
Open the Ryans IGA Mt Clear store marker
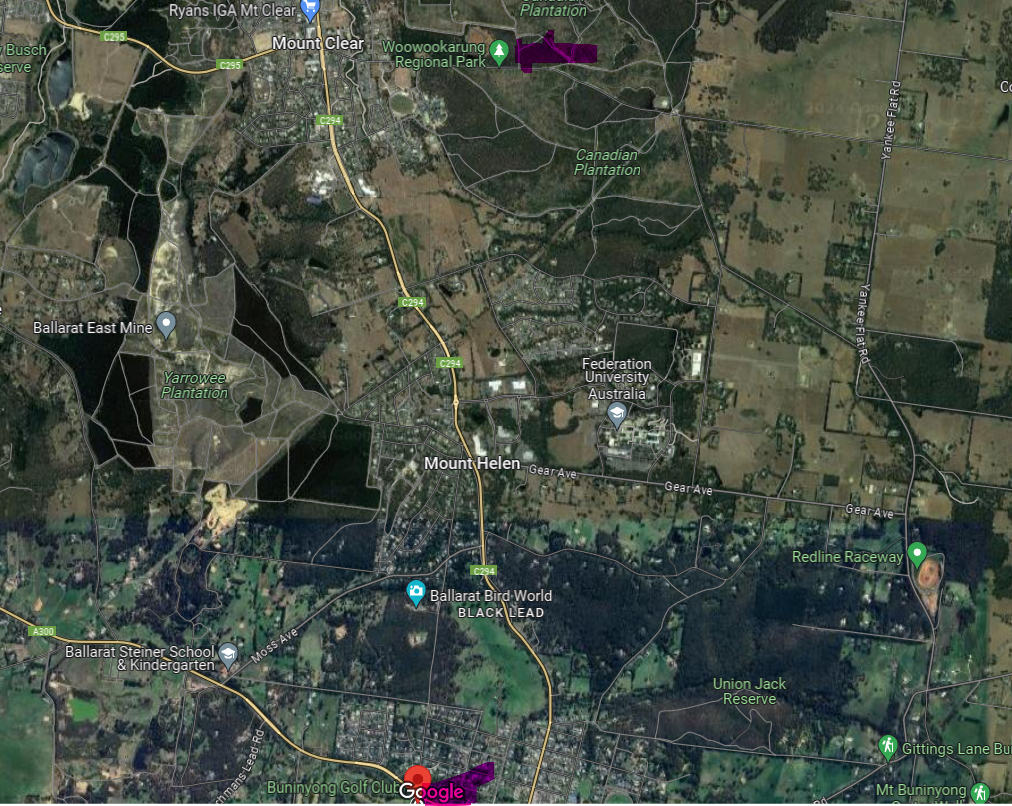coord(309,10)
